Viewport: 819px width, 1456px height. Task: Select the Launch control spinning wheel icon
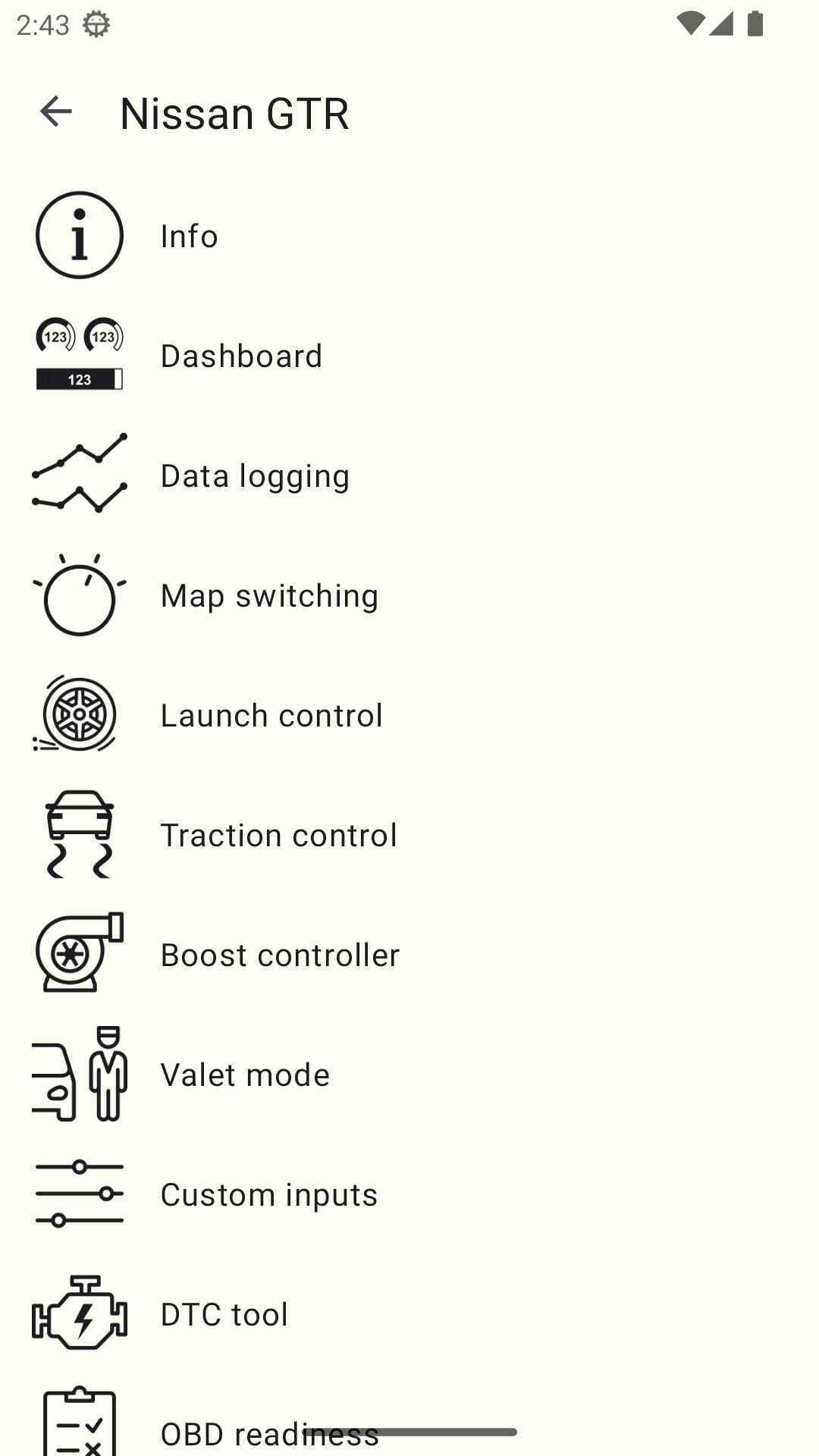(x=79, y=714)
